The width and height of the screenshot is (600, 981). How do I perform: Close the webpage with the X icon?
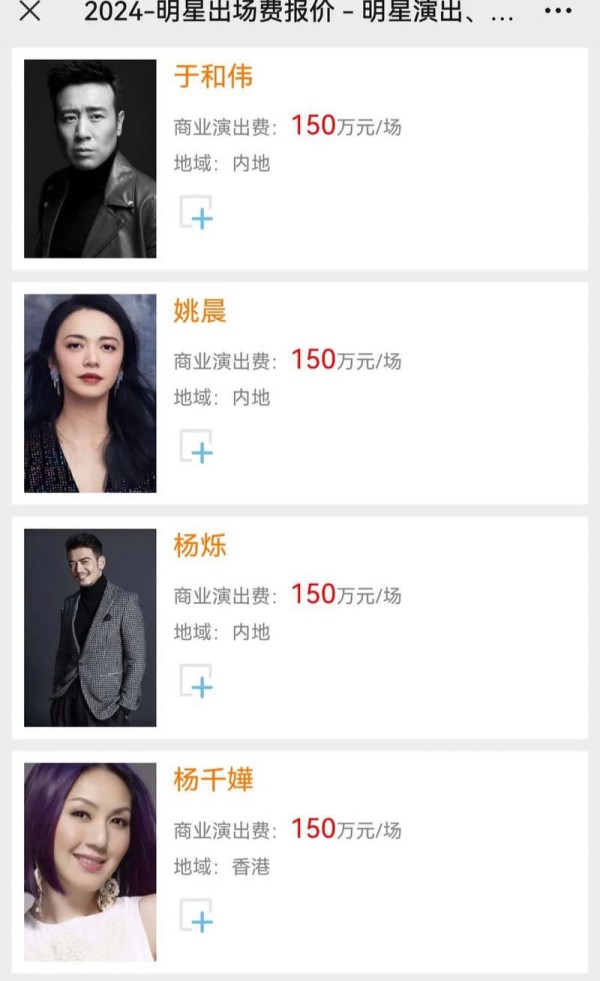[x=29, y=12]
